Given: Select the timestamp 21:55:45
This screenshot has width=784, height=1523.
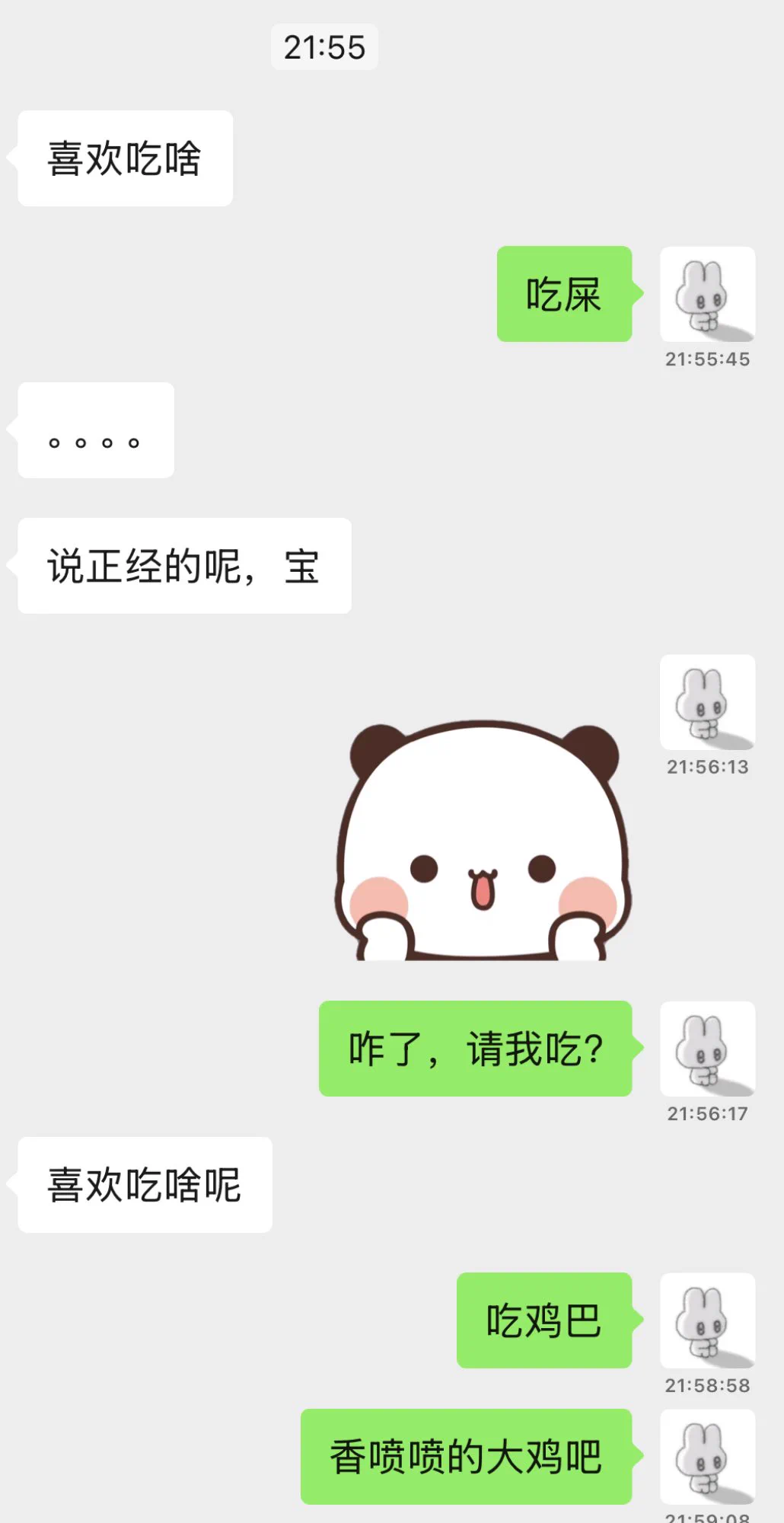Looking at the screenshot, I should tap(706, 358).
